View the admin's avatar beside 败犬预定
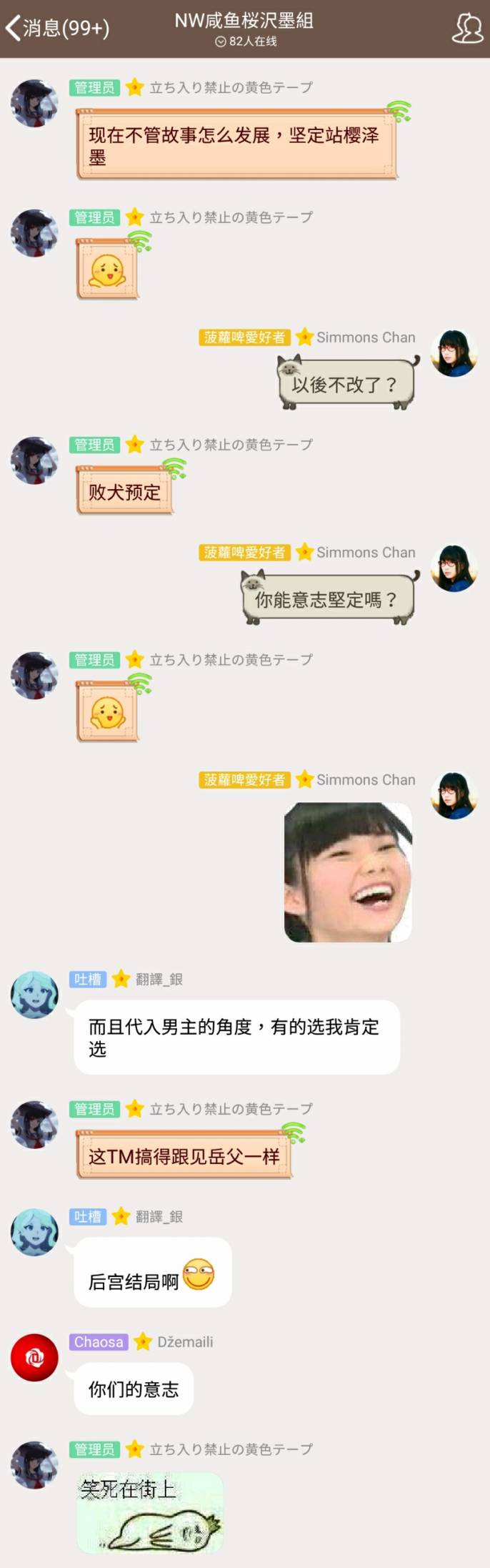The image size is (490, 1568). 34,460
